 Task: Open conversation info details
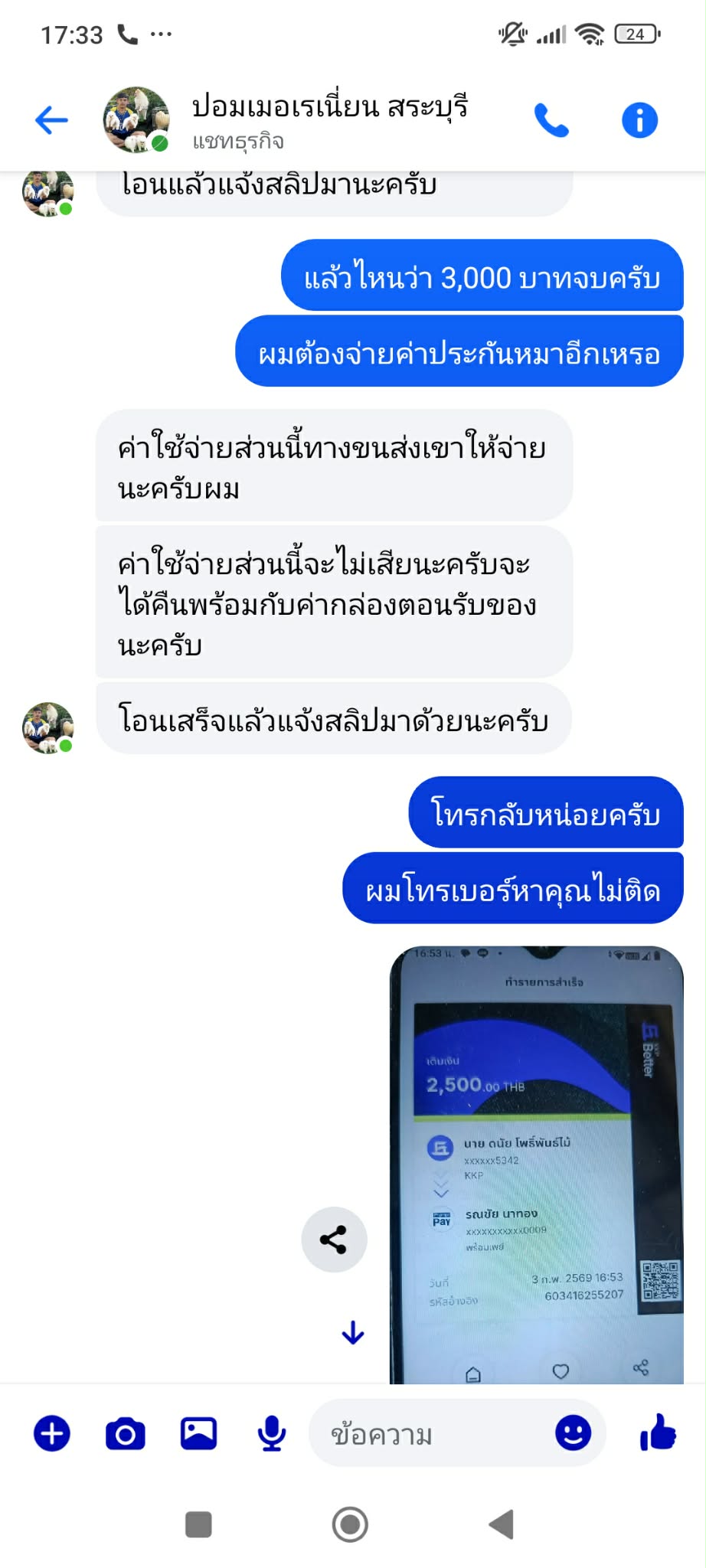point(639,120)
